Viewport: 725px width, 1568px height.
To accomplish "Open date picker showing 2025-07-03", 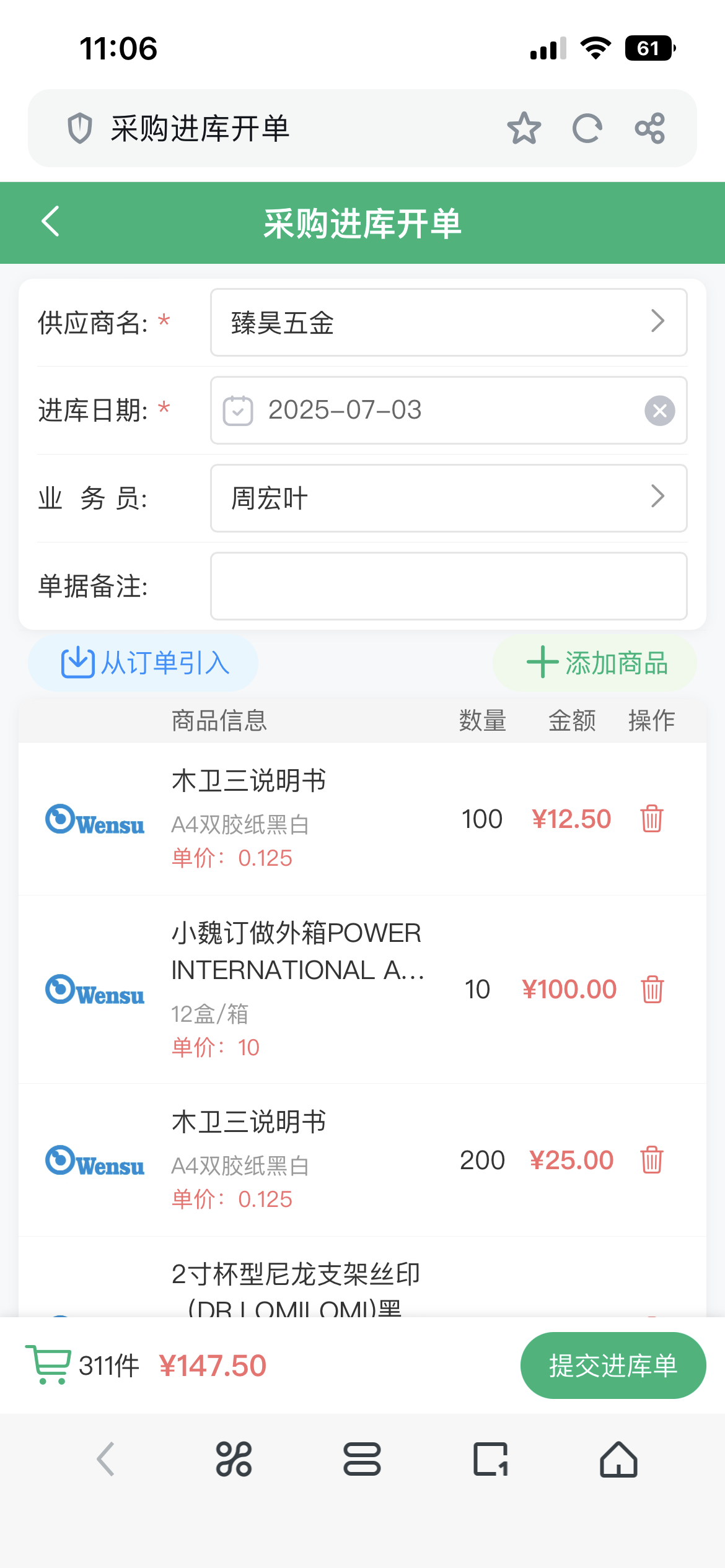I will pyautogui.click(x=421, y=410).
